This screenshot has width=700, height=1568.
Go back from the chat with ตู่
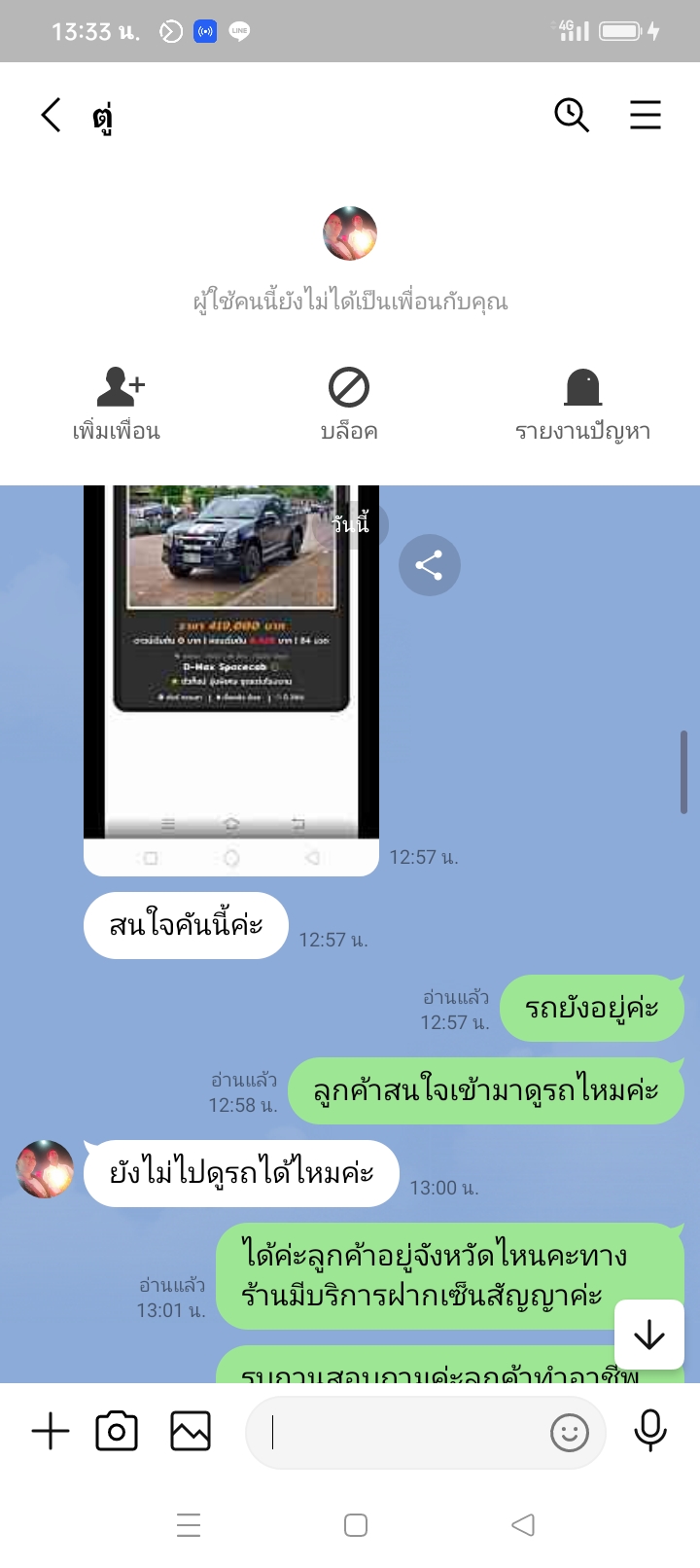click(51, 115)
